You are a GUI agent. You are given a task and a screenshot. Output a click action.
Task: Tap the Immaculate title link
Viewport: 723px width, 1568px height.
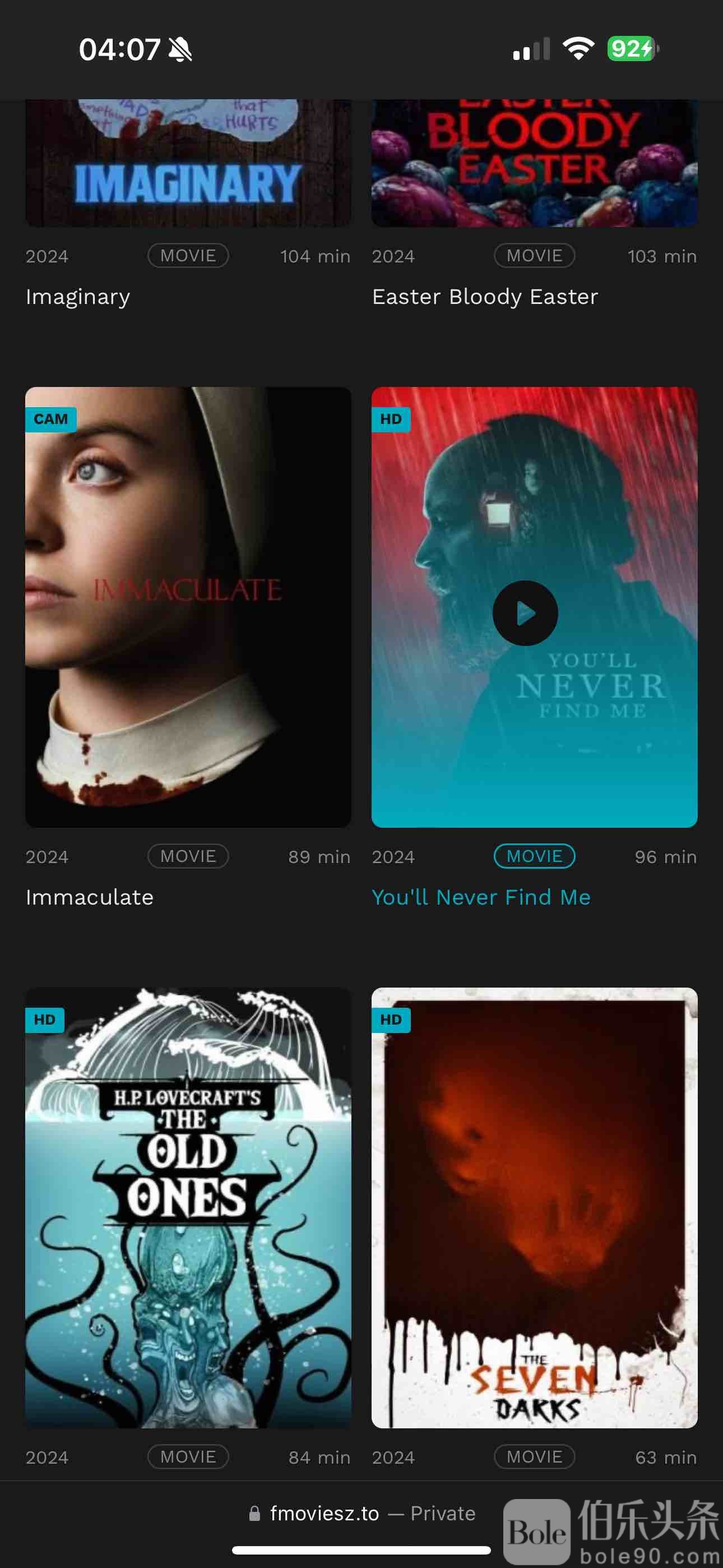(x=90, y=897)
